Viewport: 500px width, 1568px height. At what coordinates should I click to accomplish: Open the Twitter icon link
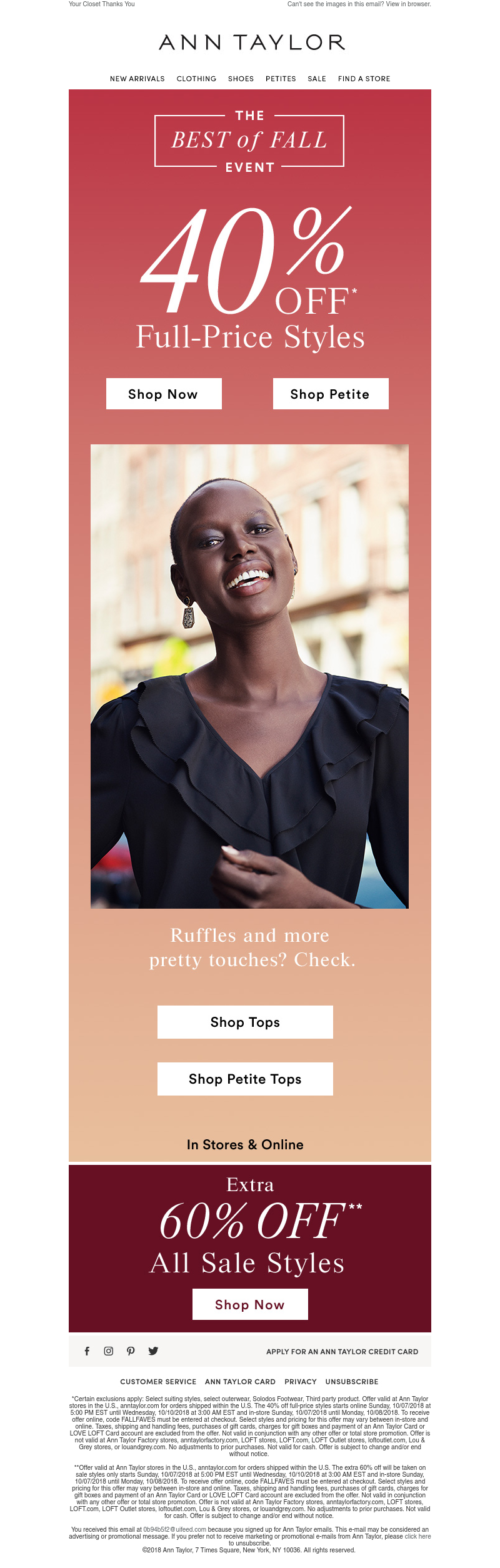click(x=153, y=1351)
